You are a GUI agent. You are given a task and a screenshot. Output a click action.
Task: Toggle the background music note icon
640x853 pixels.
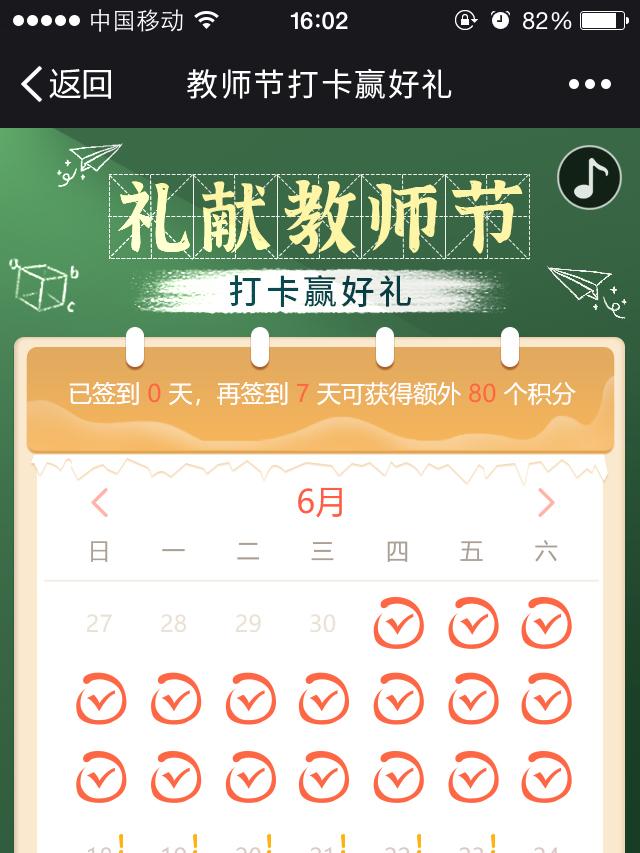pos(590,177)
